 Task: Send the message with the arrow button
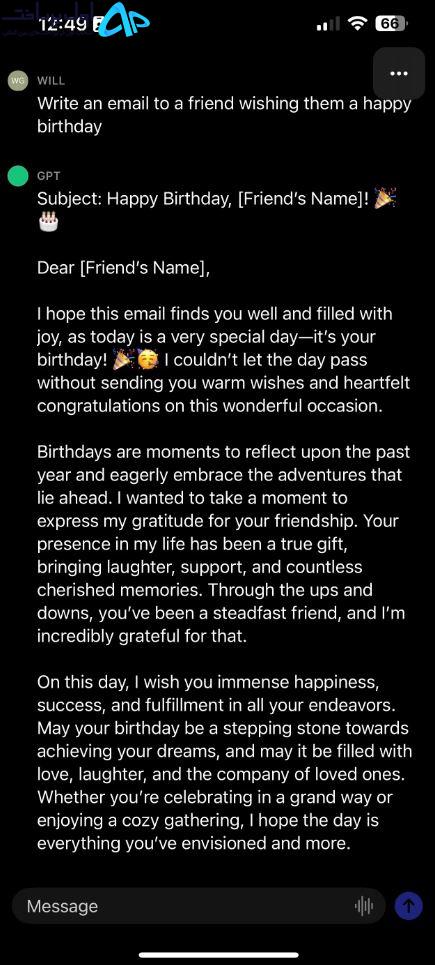[x=409, y=906]
